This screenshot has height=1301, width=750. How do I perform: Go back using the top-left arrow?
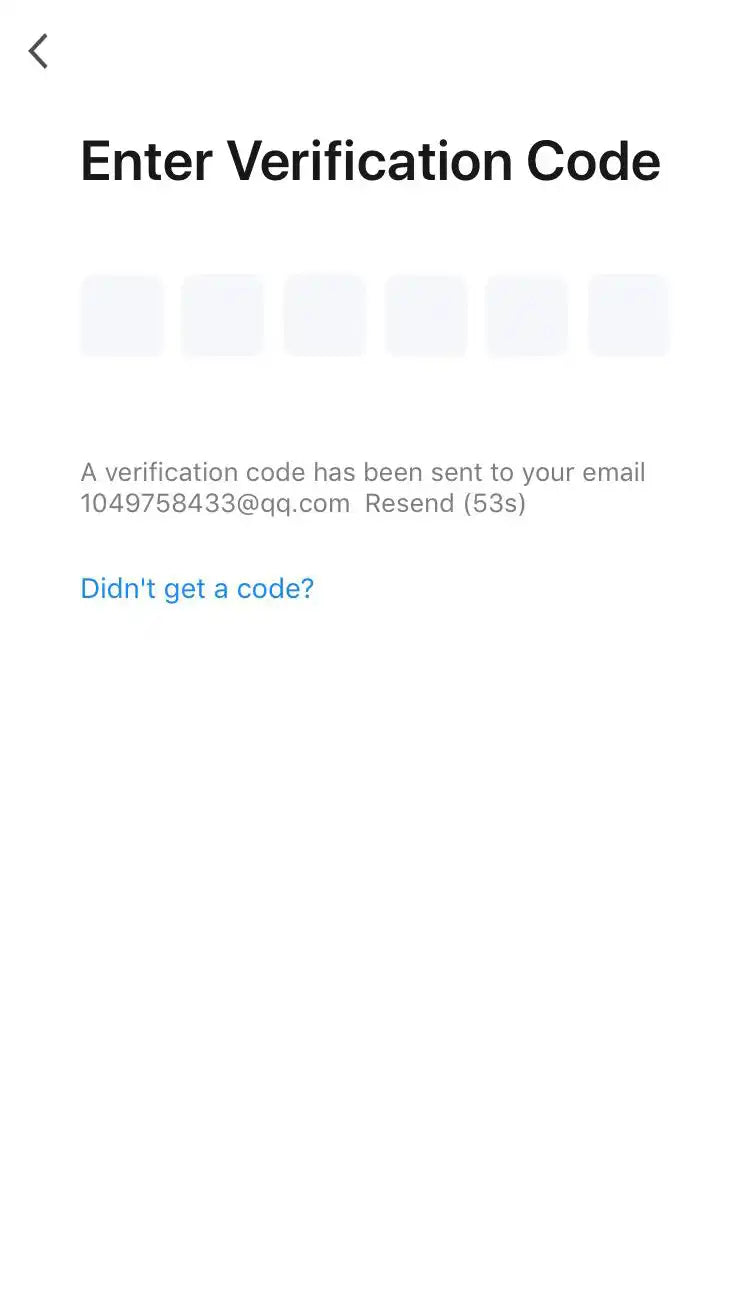click(38, 51)
